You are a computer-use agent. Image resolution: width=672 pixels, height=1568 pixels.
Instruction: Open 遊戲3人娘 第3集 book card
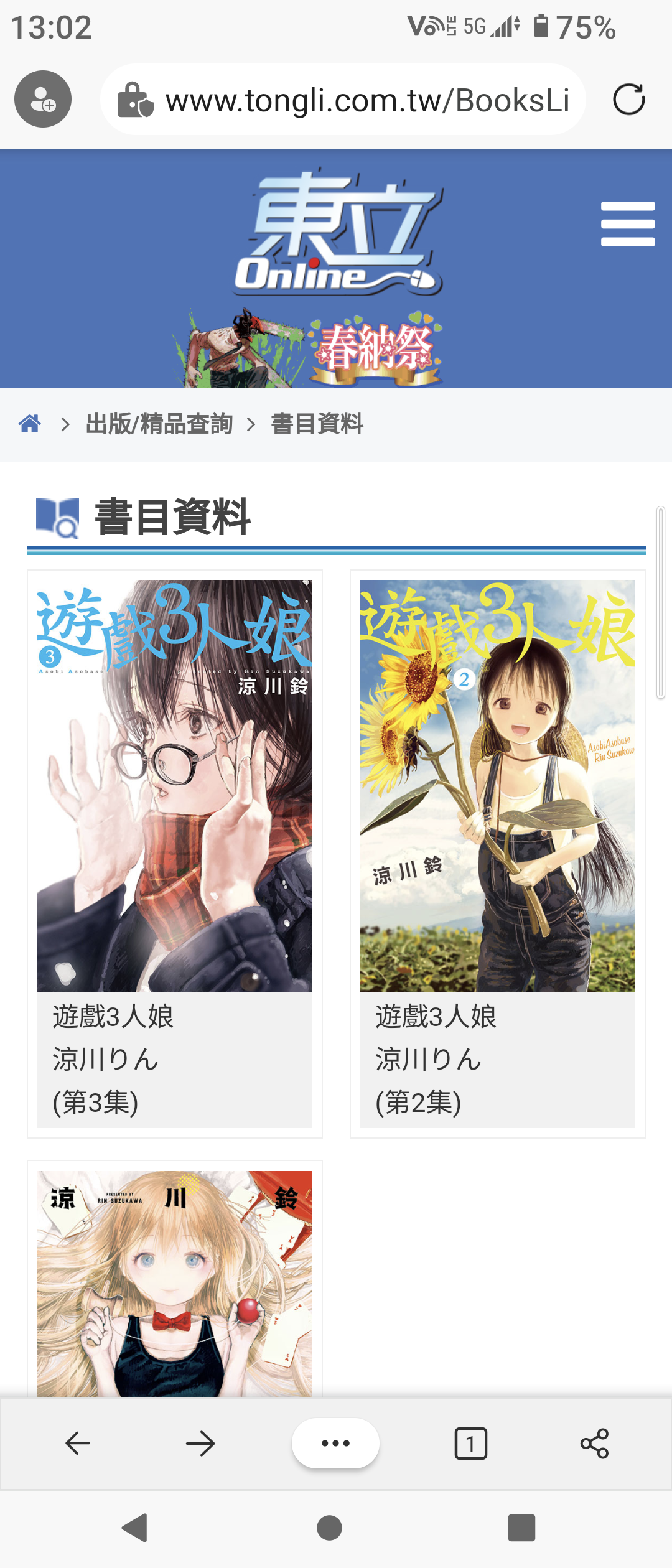tap(175, 852)
